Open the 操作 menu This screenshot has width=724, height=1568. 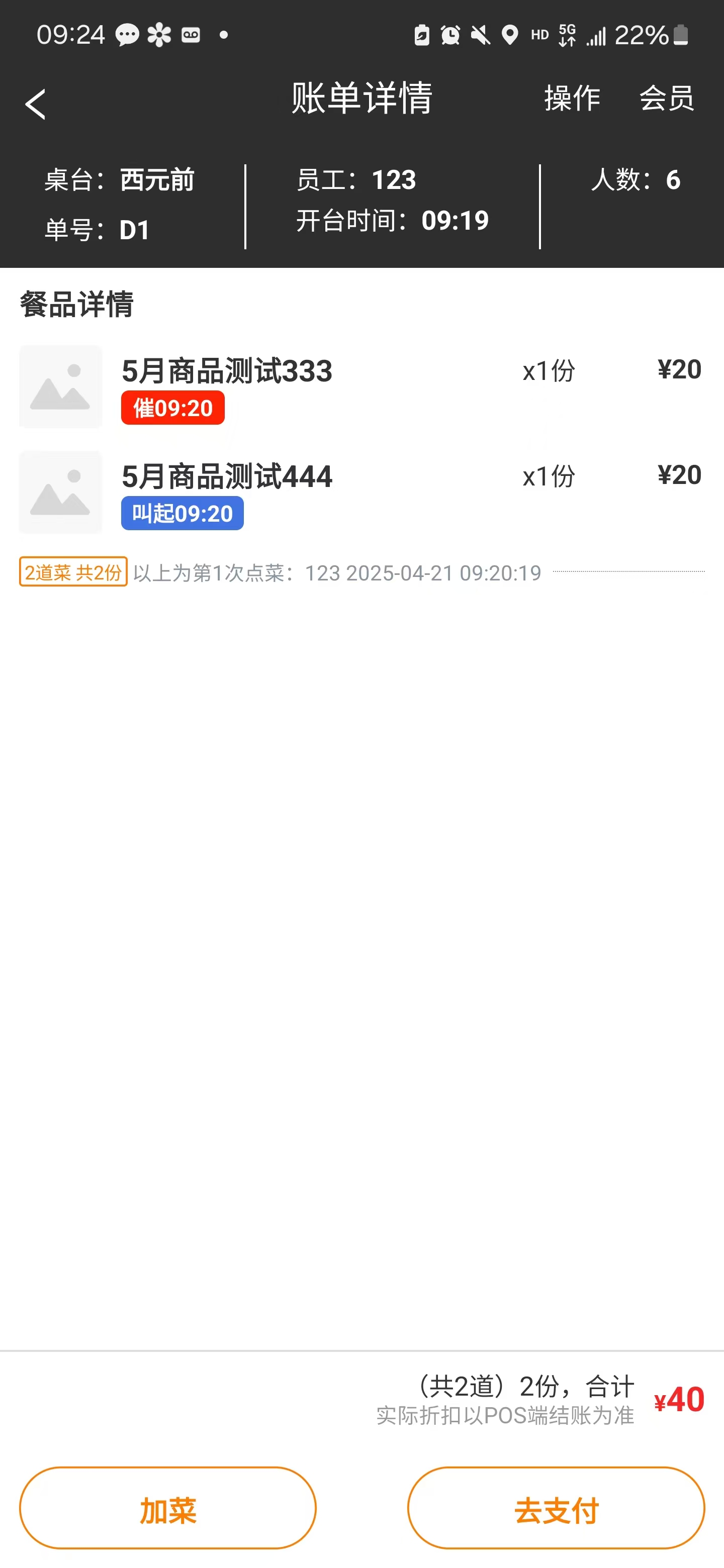(x=572, y=98)
